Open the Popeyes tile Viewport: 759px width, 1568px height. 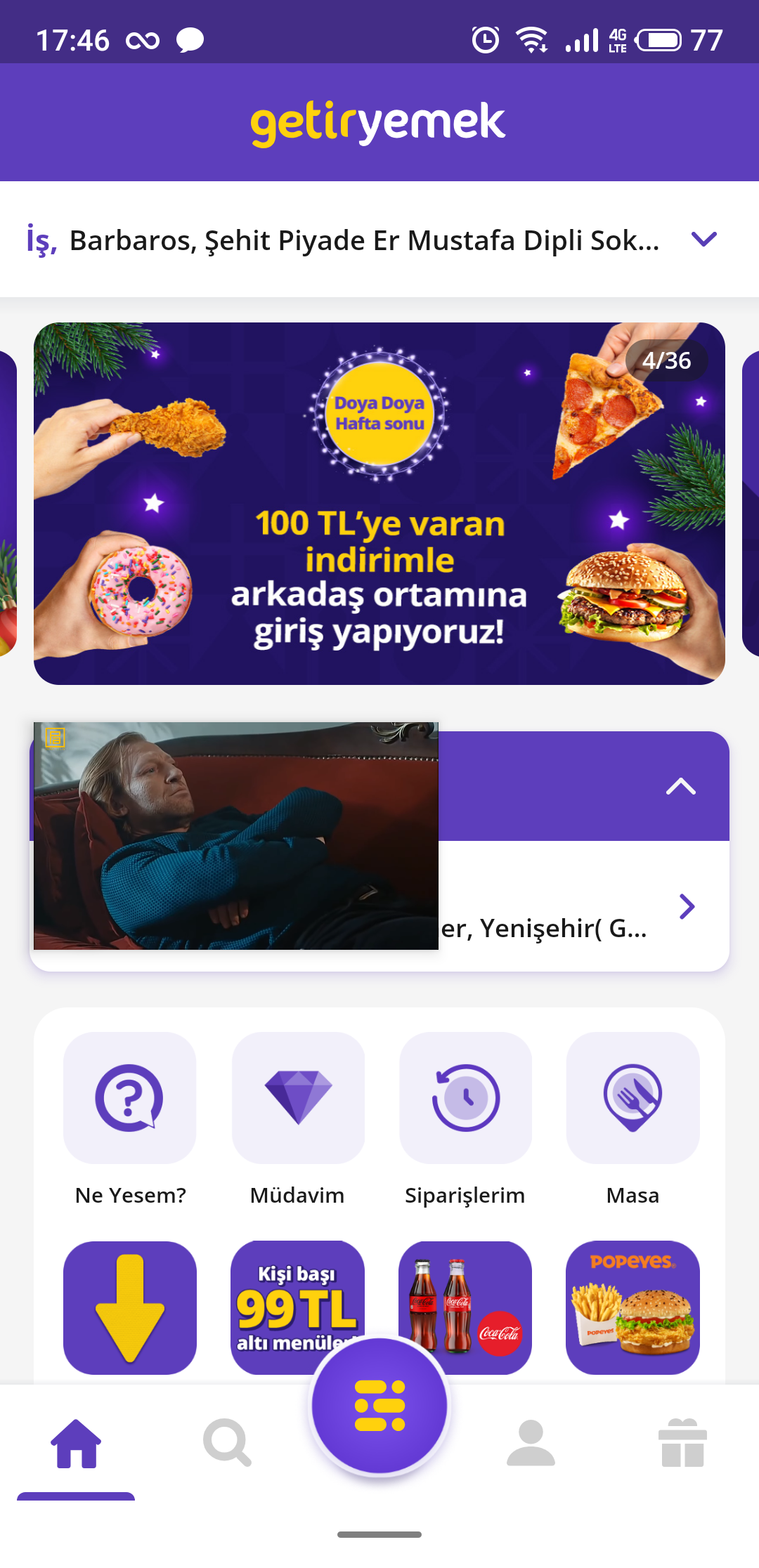tap(632, 1307)
